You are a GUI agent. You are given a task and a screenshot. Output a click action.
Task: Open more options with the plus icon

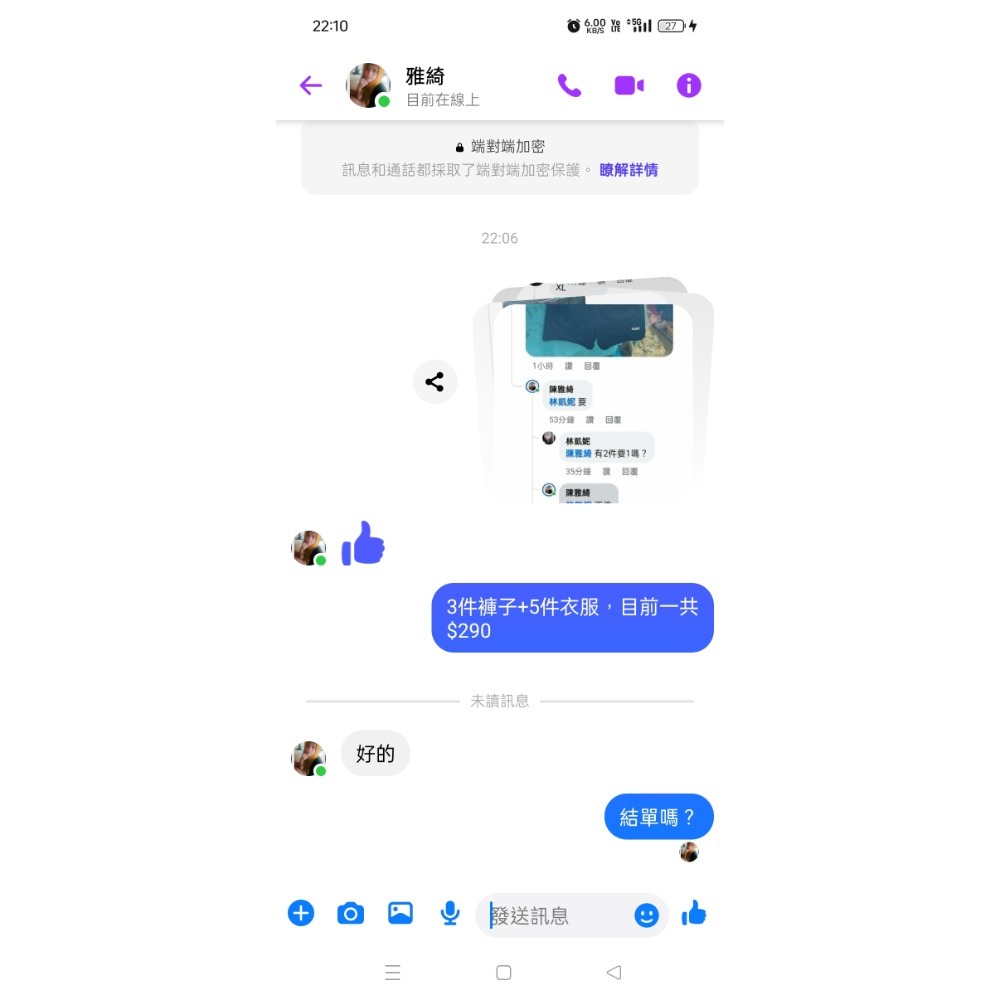[301, 913]
